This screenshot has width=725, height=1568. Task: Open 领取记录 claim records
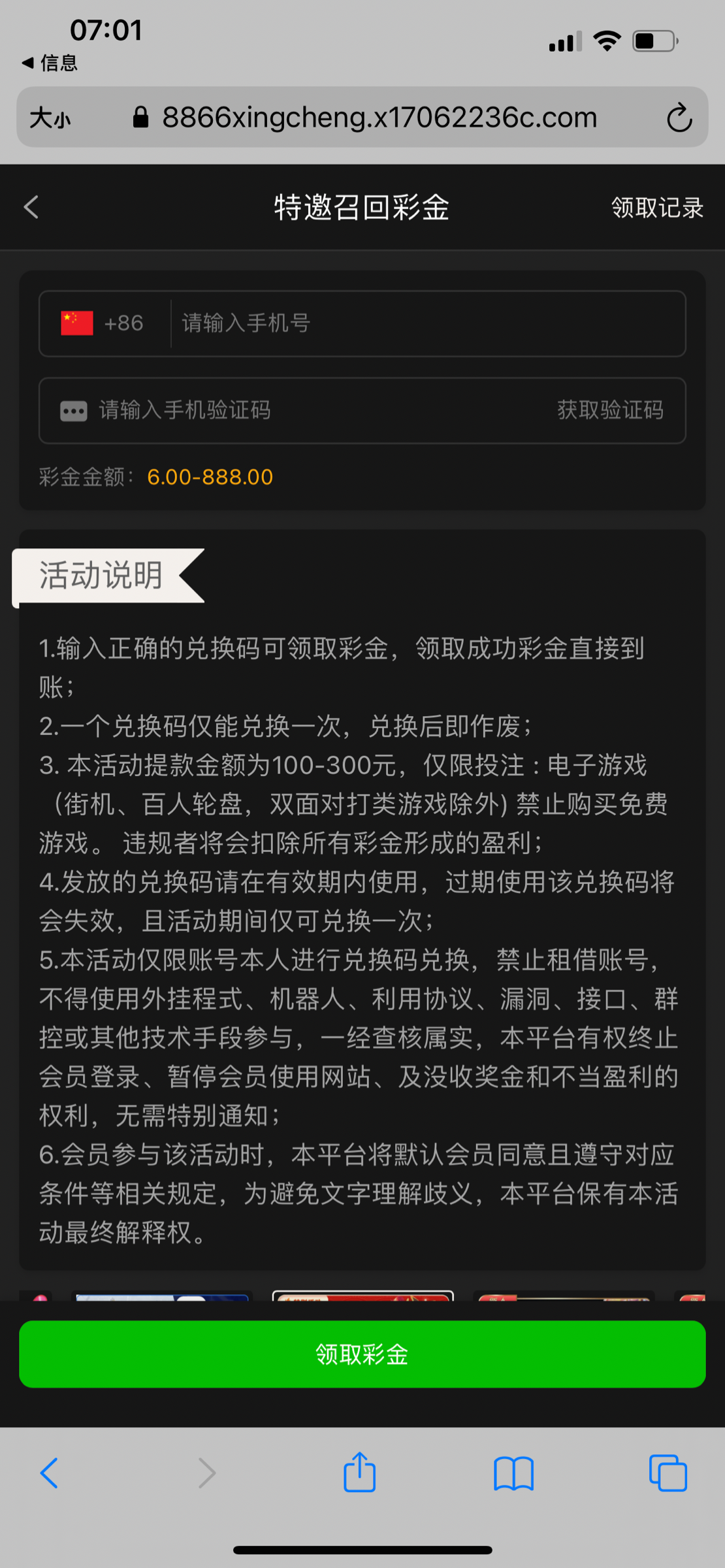tap(656, 208)
